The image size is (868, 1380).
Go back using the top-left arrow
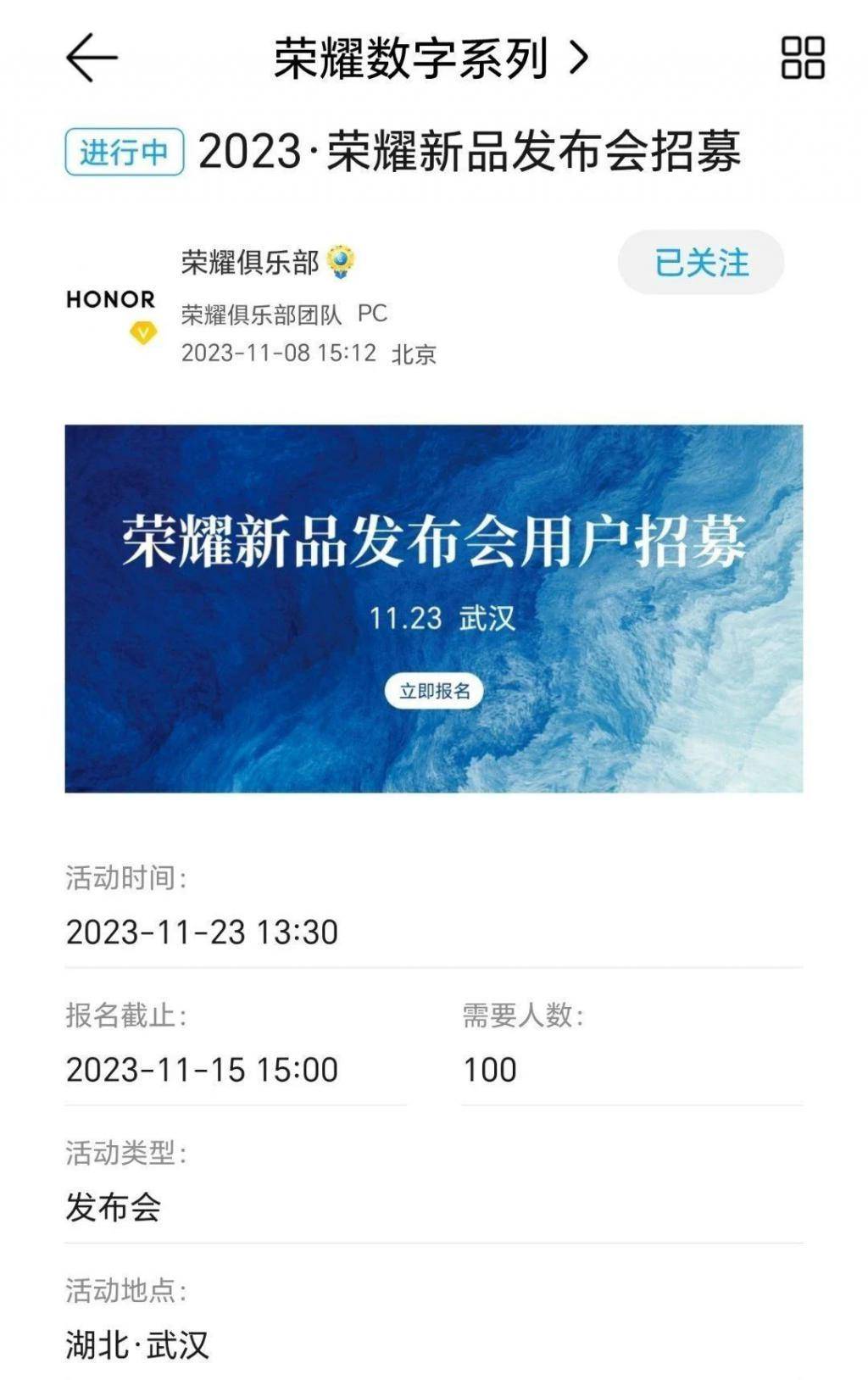click(x=92, y=58)
